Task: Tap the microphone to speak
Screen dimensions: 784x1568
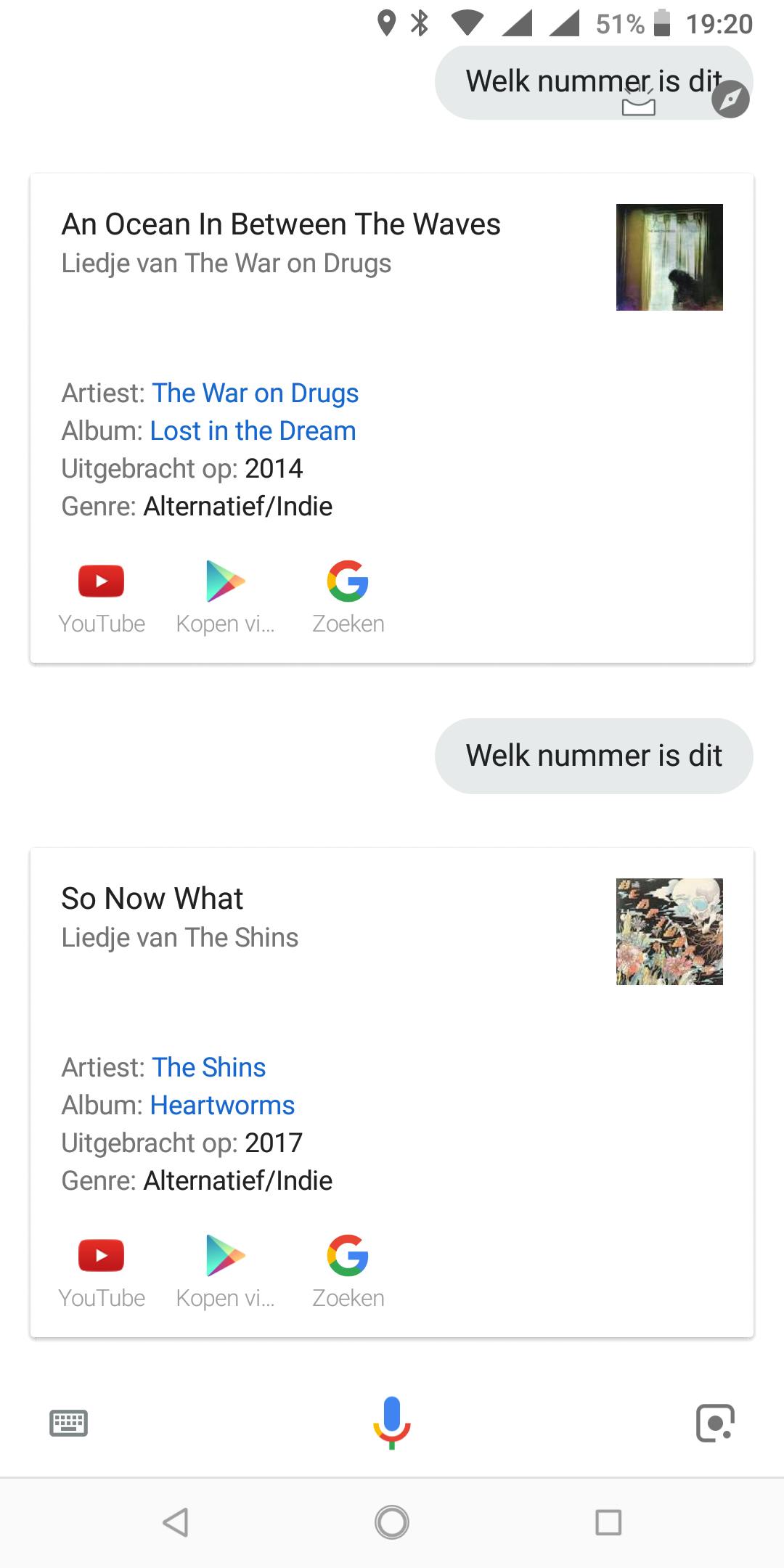Action: pyautogui.click(x=392, y=1421)
